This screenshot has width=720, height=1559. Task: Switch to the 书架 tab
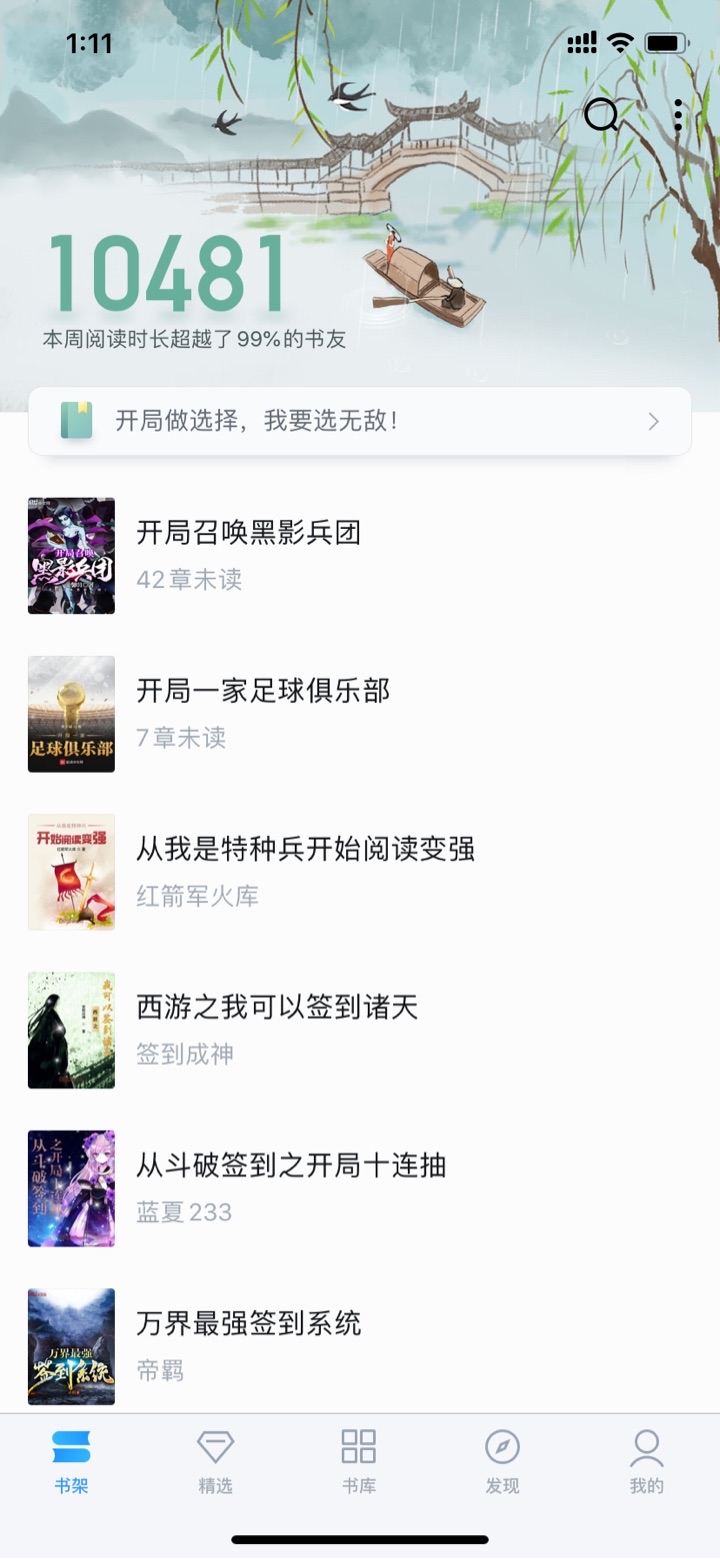[x=72, y=1461]
